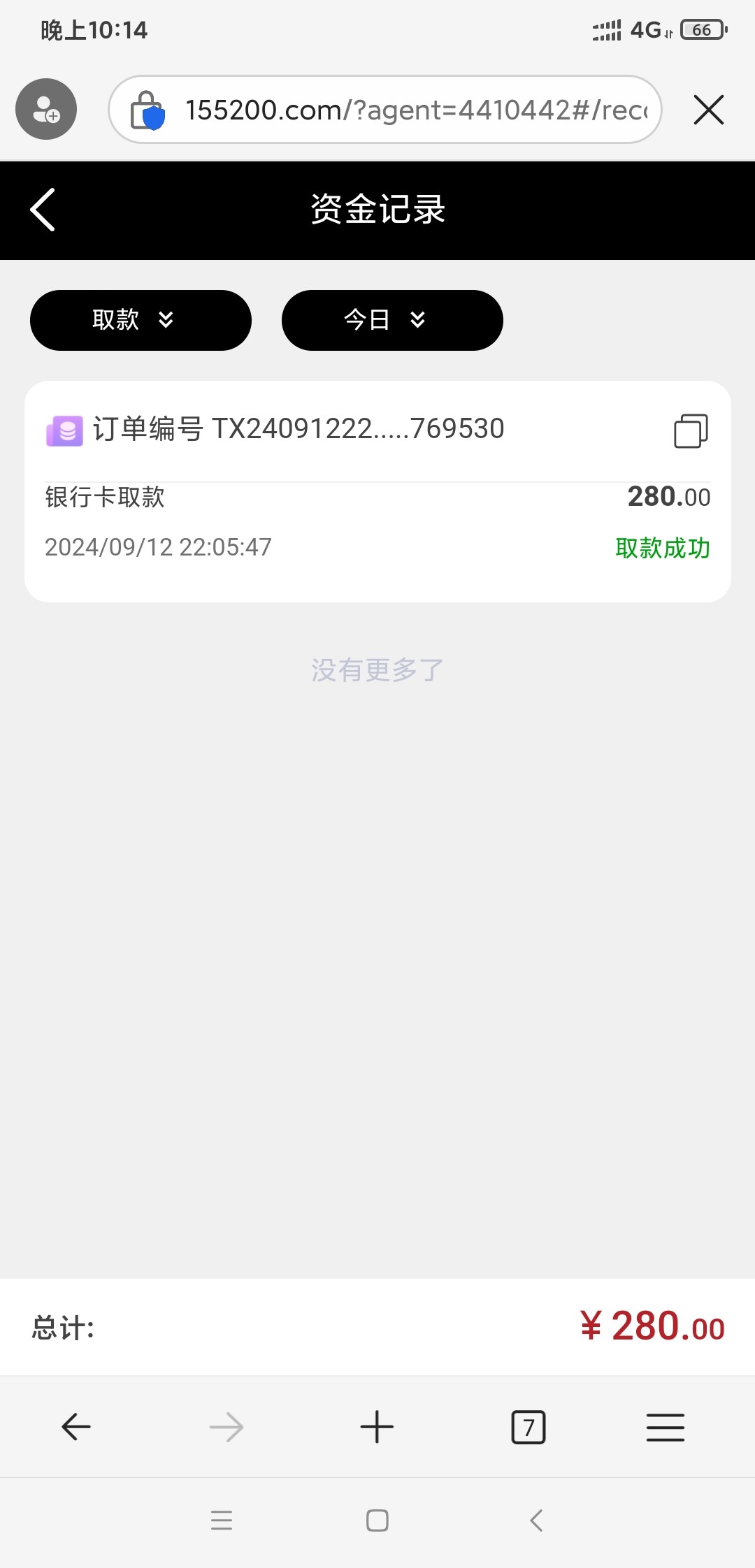Screen dimensions: 755x1568
Task: Expand the 取款 type dropdown
Action: pos(141,320)
